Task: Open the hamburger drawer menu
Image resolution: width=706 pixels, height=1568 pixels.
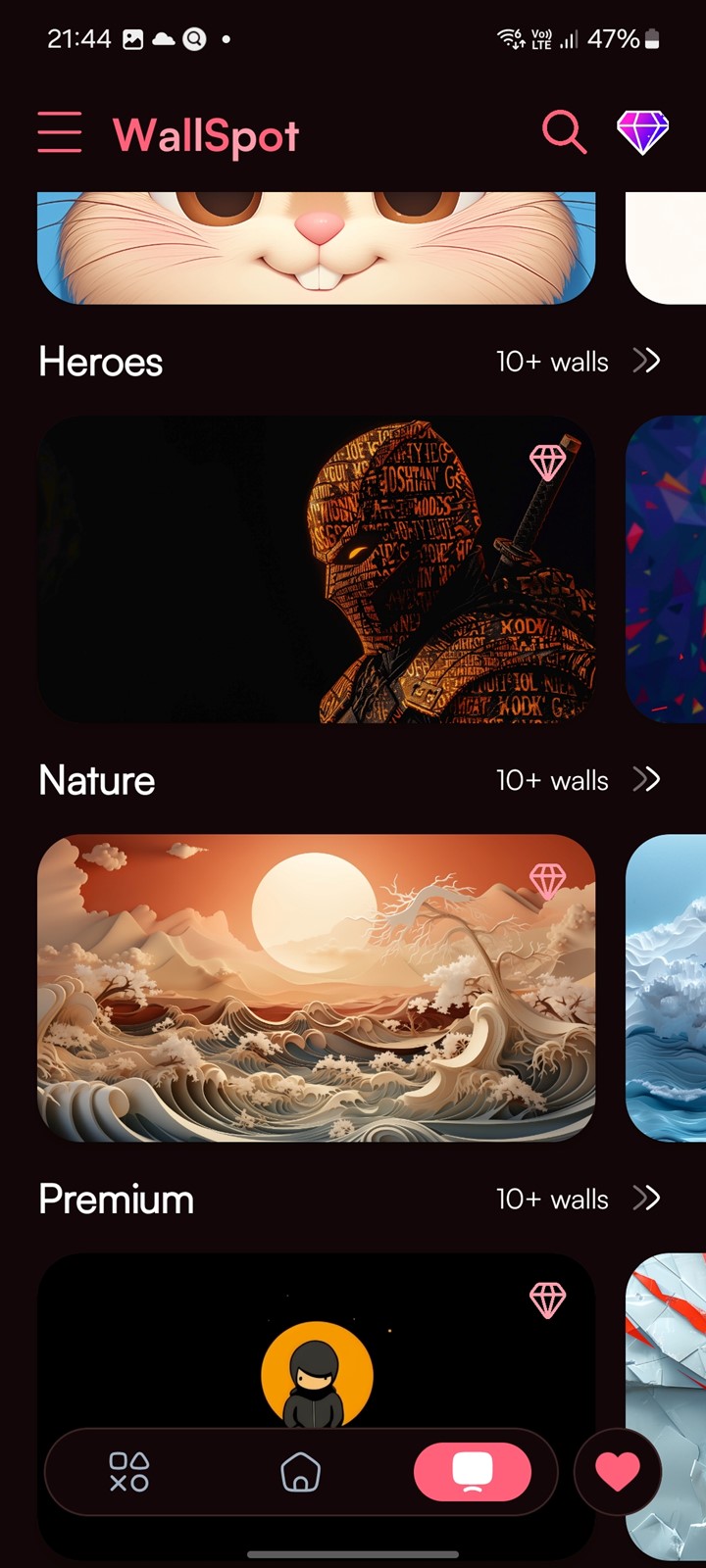Action: 60,132
